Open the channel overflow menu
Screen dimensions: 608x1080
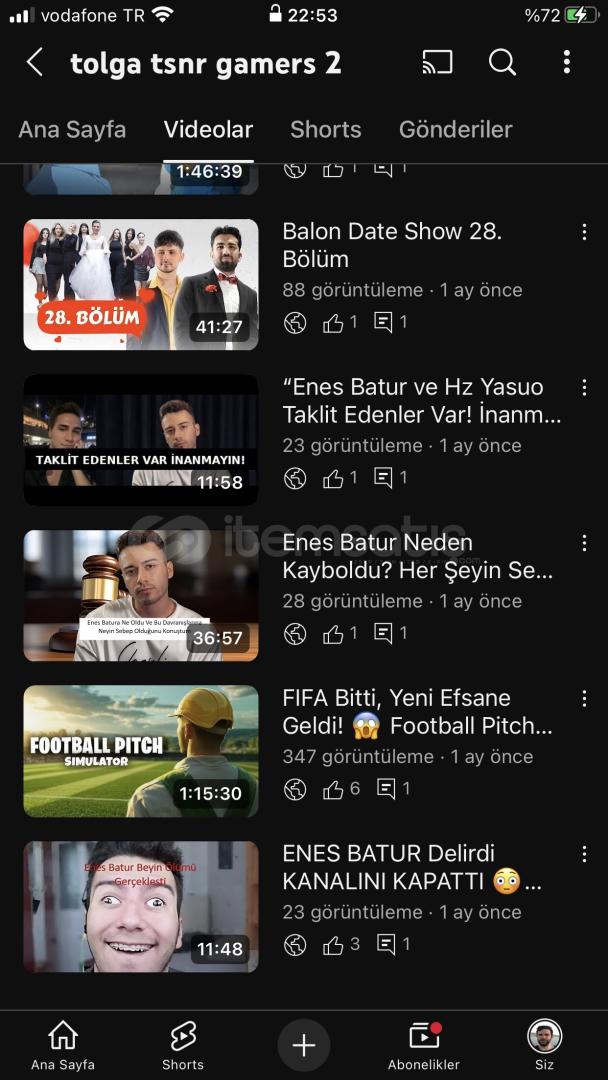(566, 63)
